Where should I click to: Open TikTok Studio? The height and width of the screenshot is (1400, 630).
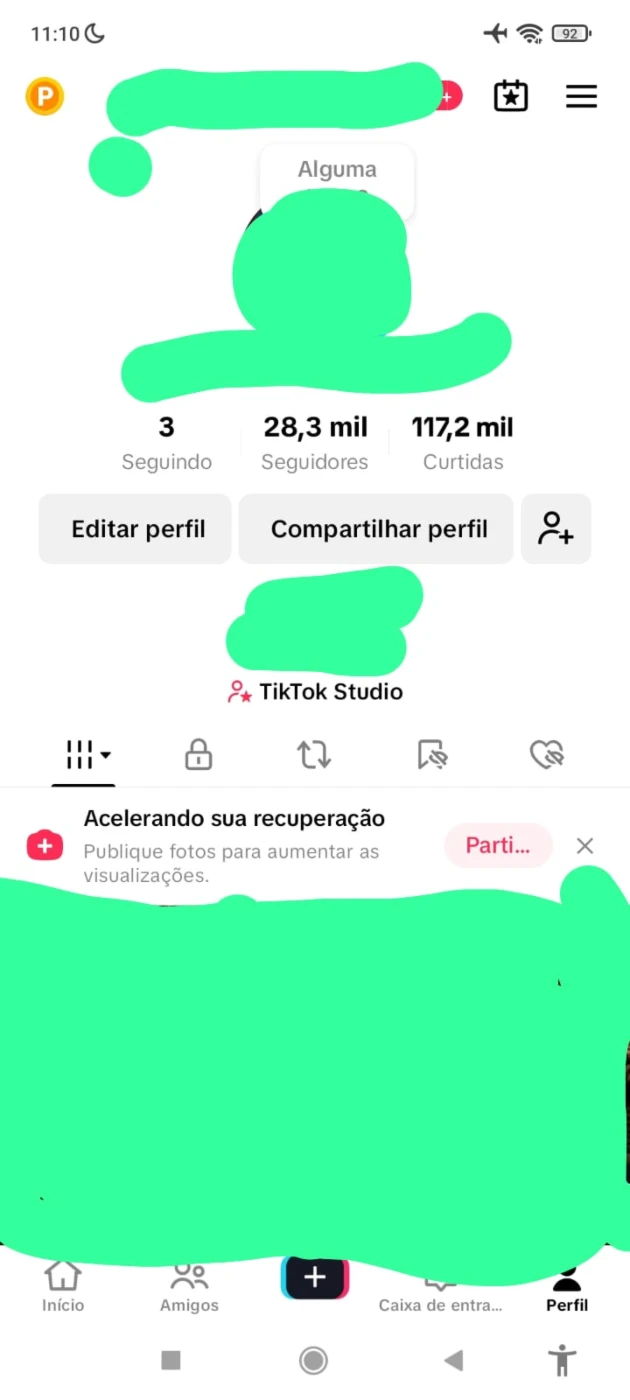click(x=315, y=692)
